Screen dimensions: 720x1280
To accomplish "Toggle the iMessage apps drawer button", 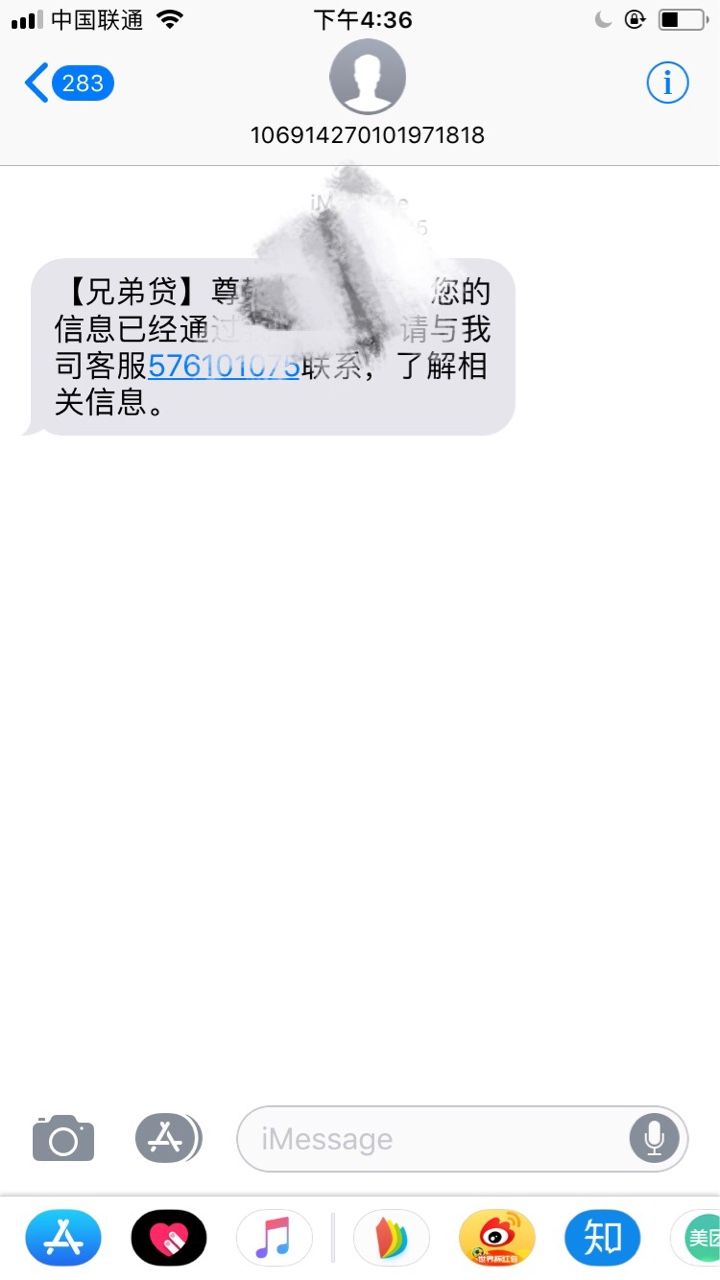I will (x=168, y=1138).
